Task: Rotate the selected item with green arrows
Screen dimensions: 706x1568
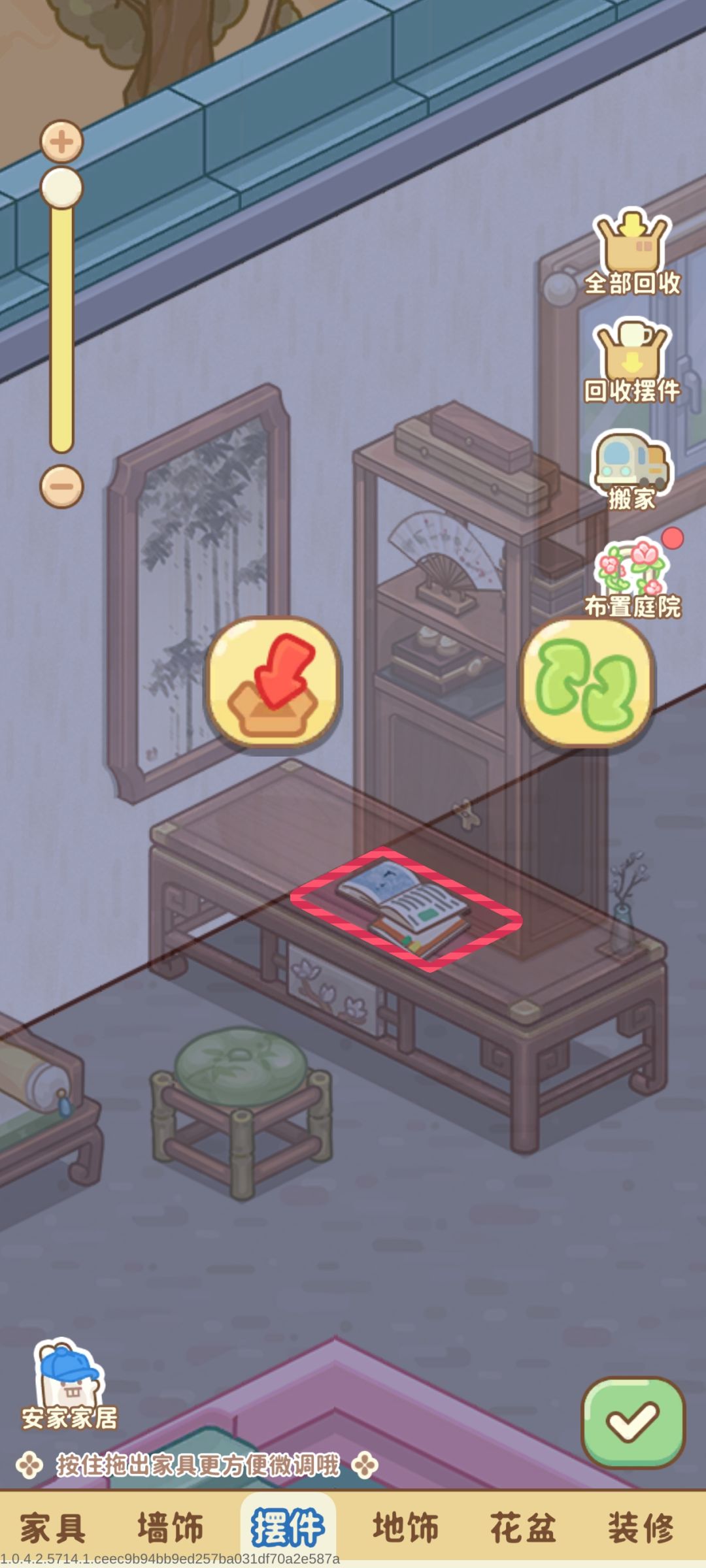Action: [586, 682]
